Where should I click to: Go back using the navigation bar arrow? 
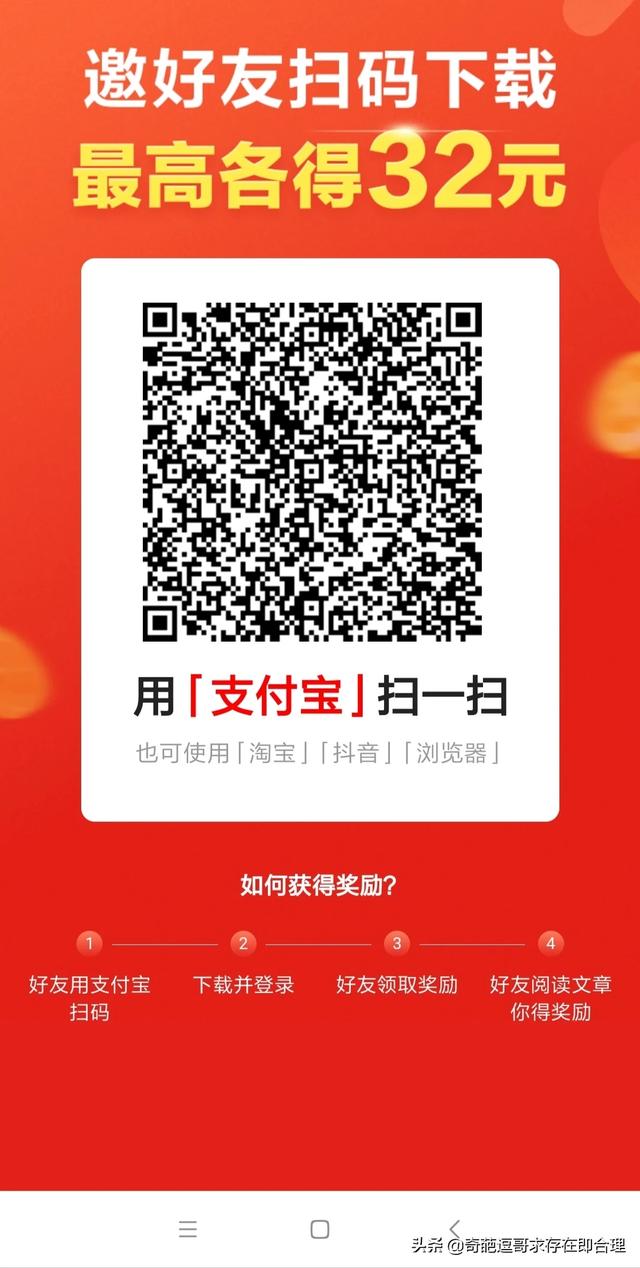coord(454,1228)
